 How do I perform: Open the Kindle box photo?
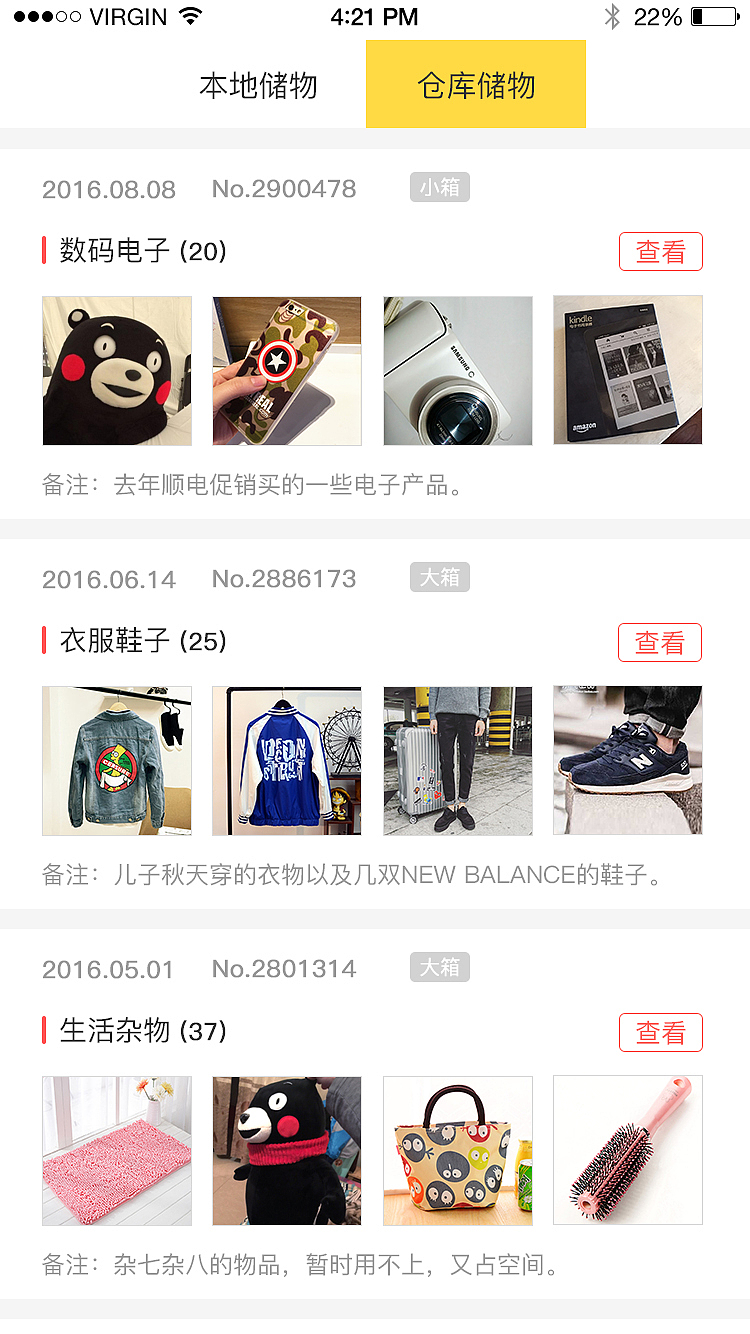tap(627, 370)
